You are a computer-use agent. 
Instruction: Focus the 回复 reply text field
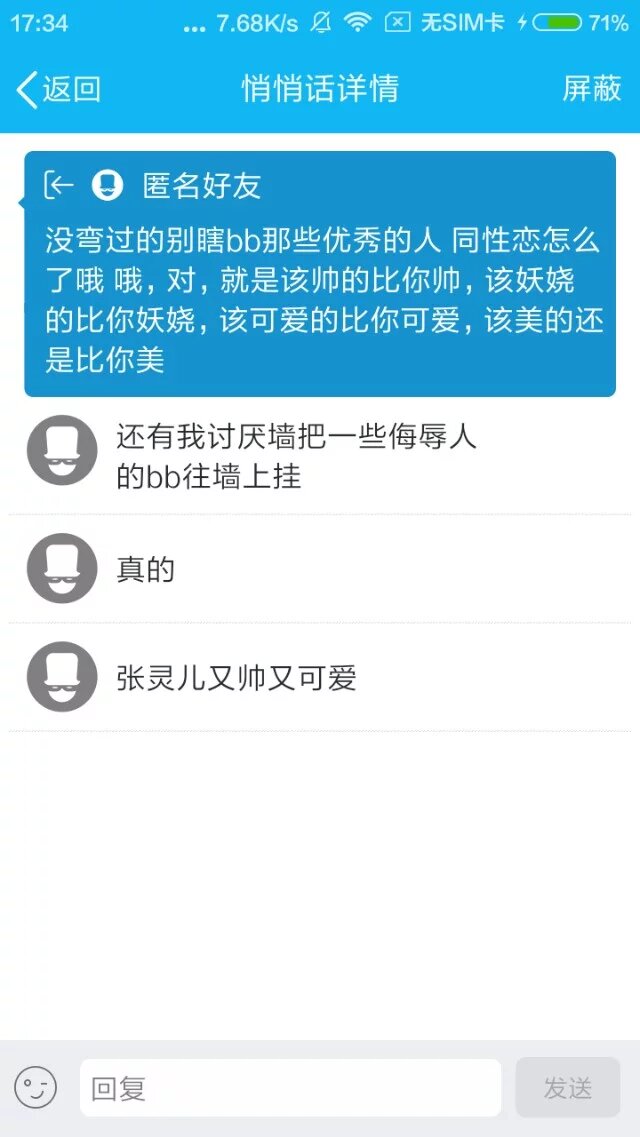point(290,1088)
